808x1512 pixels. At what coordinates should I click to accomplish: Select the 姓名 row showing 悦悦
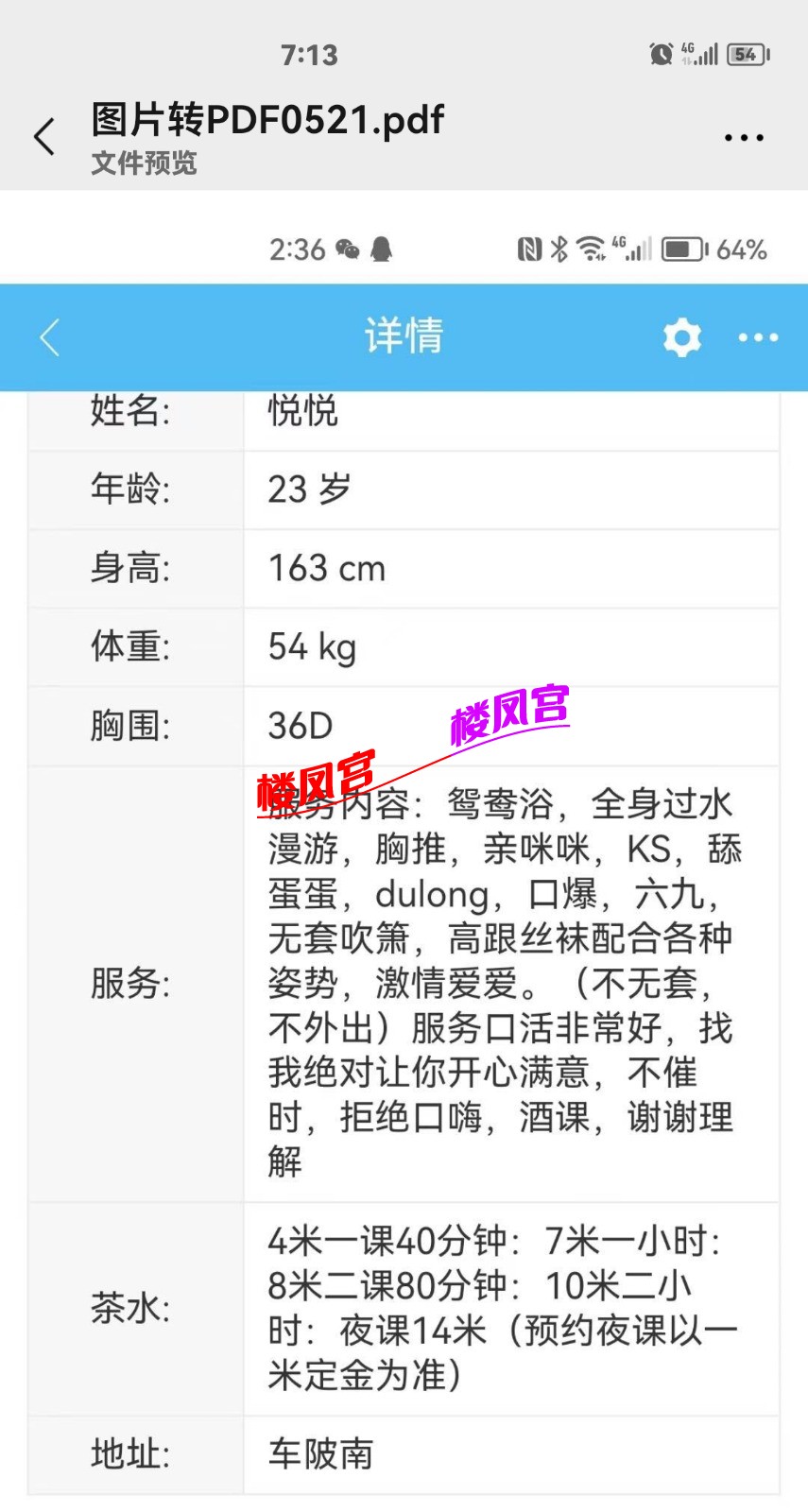[302, 412]
